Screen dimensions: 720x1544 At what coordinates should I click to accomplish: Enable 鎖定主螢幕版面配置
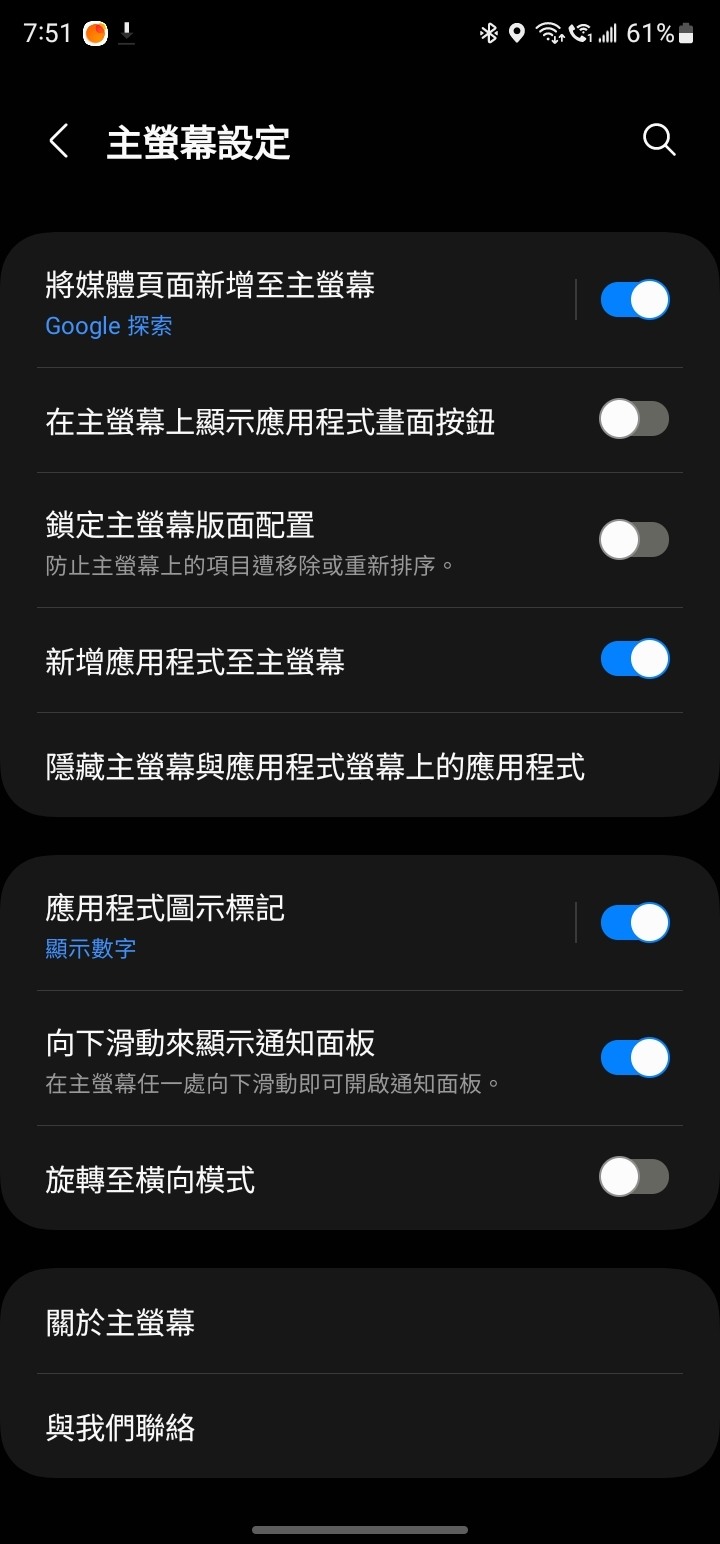coord(634,540)
